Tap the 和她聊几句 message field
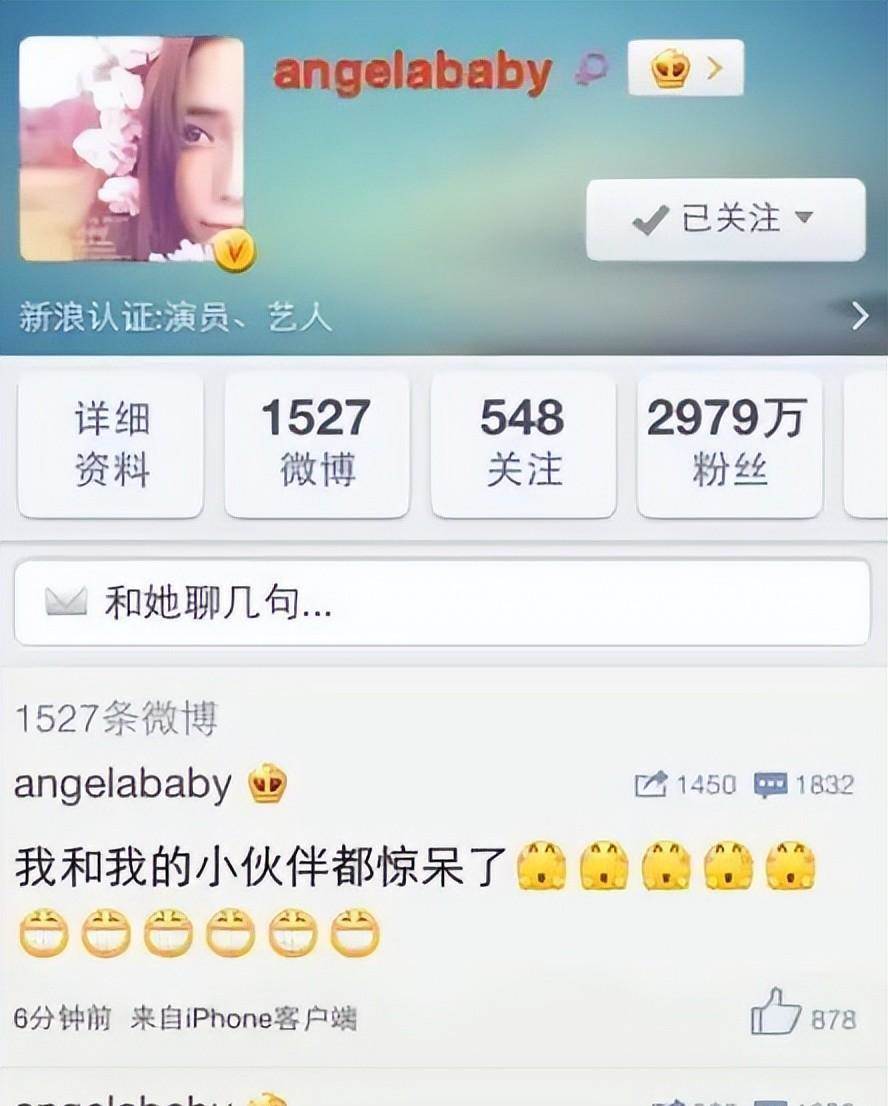The width and height of the screenshot is (888, 1106). point(442,603)
